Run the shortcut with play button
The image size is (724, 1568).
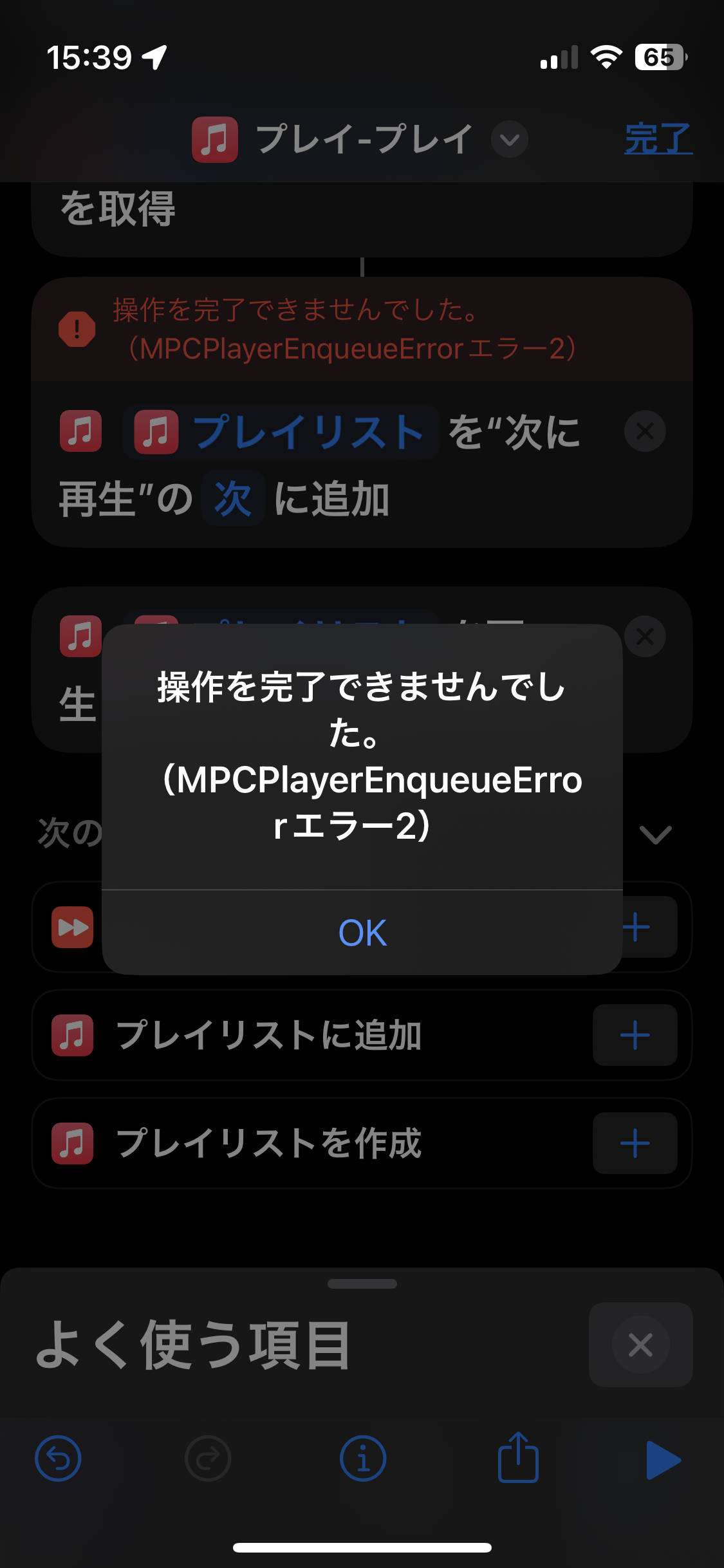[x=663, y=1460]
